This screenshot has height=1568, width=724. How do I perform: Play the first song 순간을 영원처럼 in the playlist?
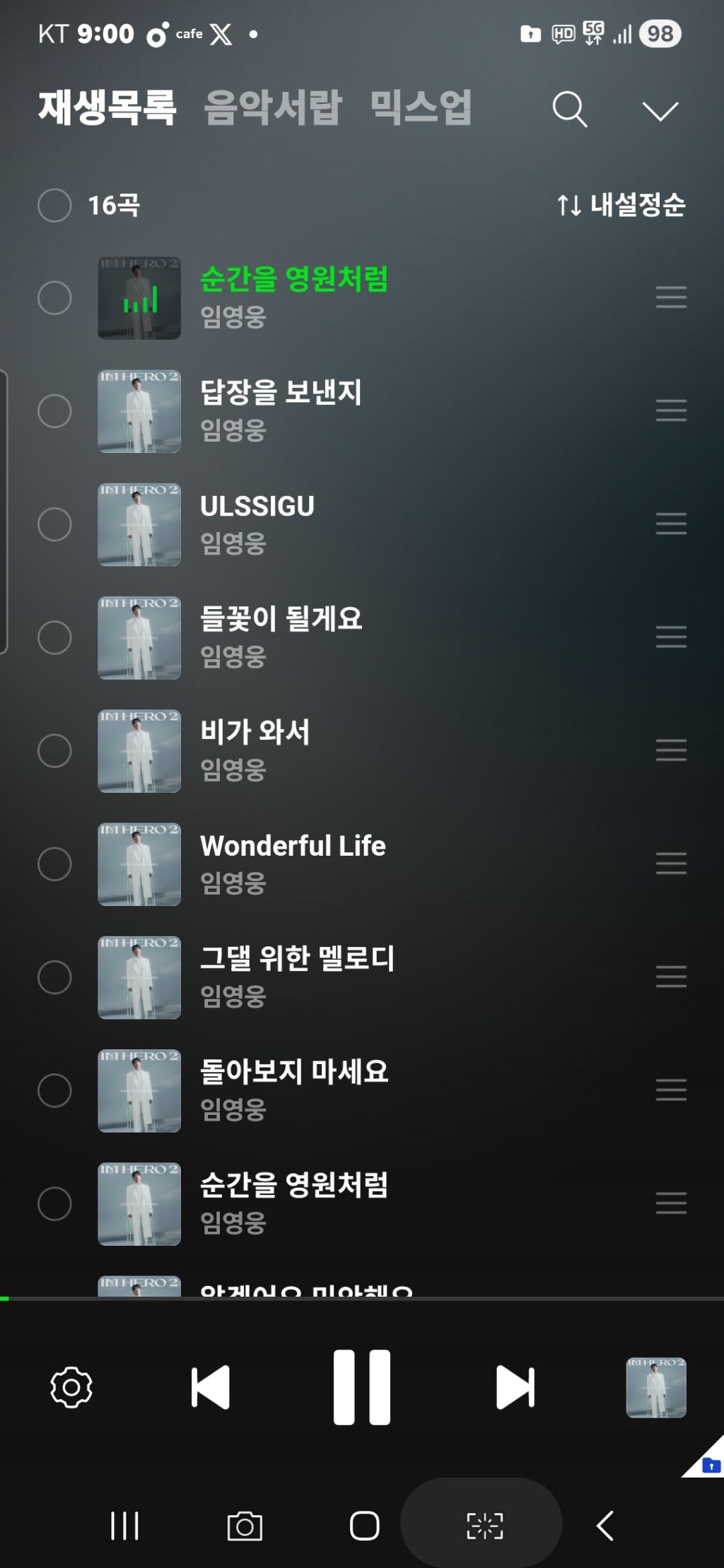(x=294, y=278)
